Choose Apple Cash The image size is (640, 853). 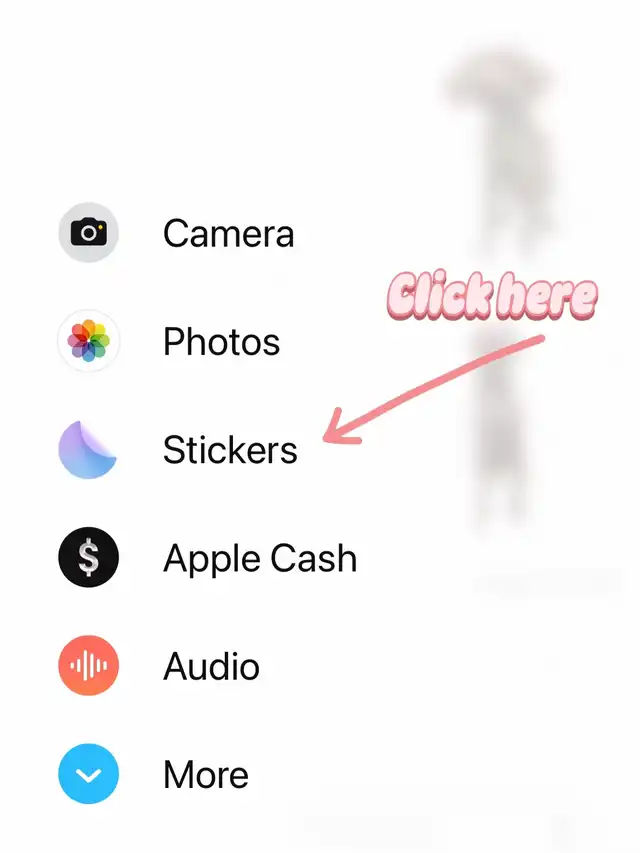pyautogui.click(x=208, y=558)
